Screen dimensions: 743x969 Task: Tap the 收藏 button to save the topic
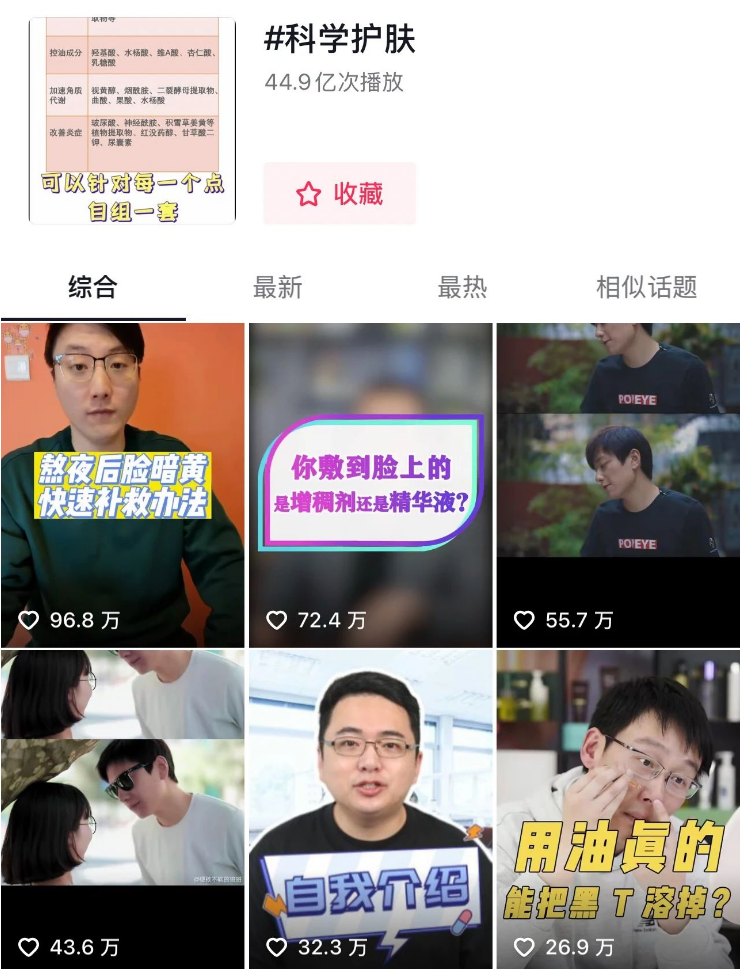(340, 194)
